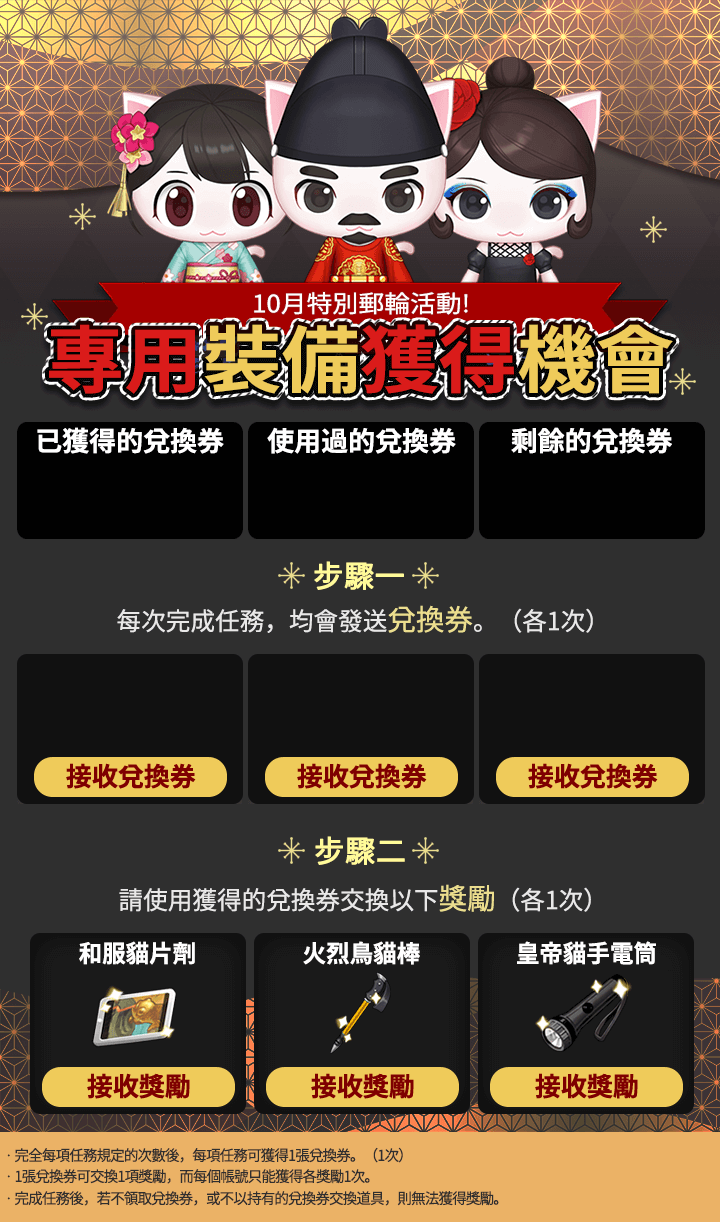
Task: Claim the 火烈鳥貓棒 reward
Action: (x=362, y=1086)
